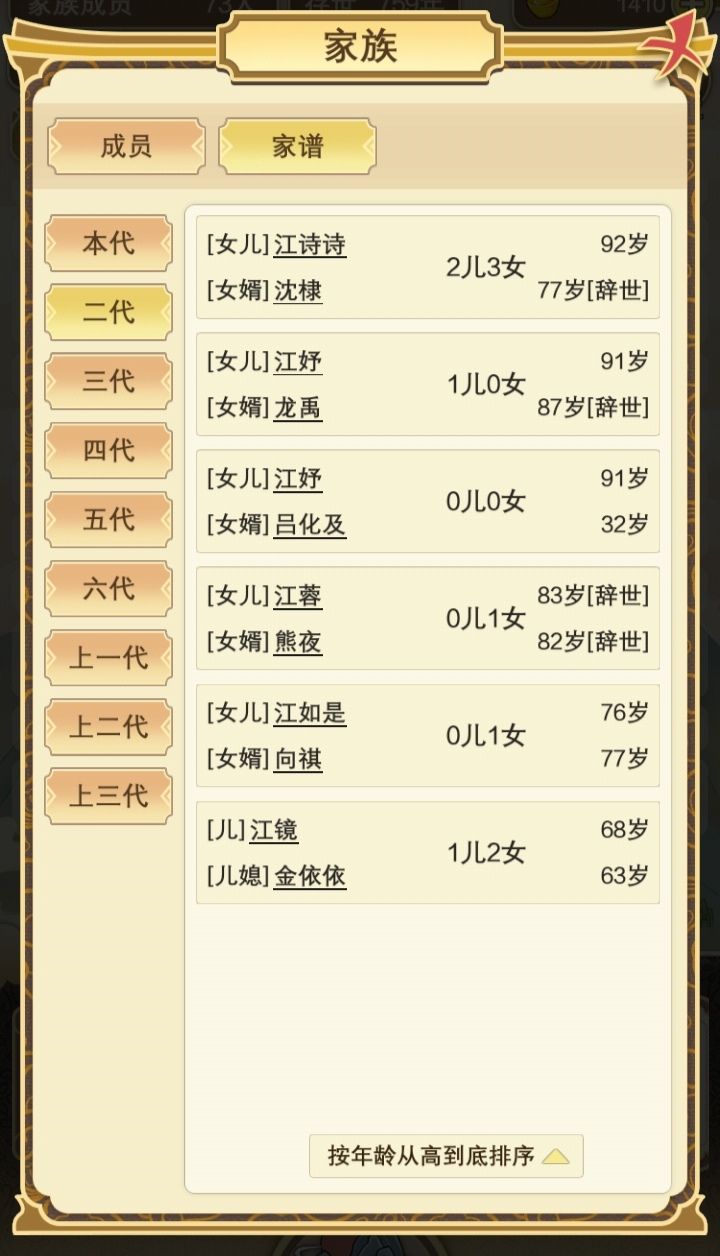Switch to the 家谱 tab

click(296, 145)
